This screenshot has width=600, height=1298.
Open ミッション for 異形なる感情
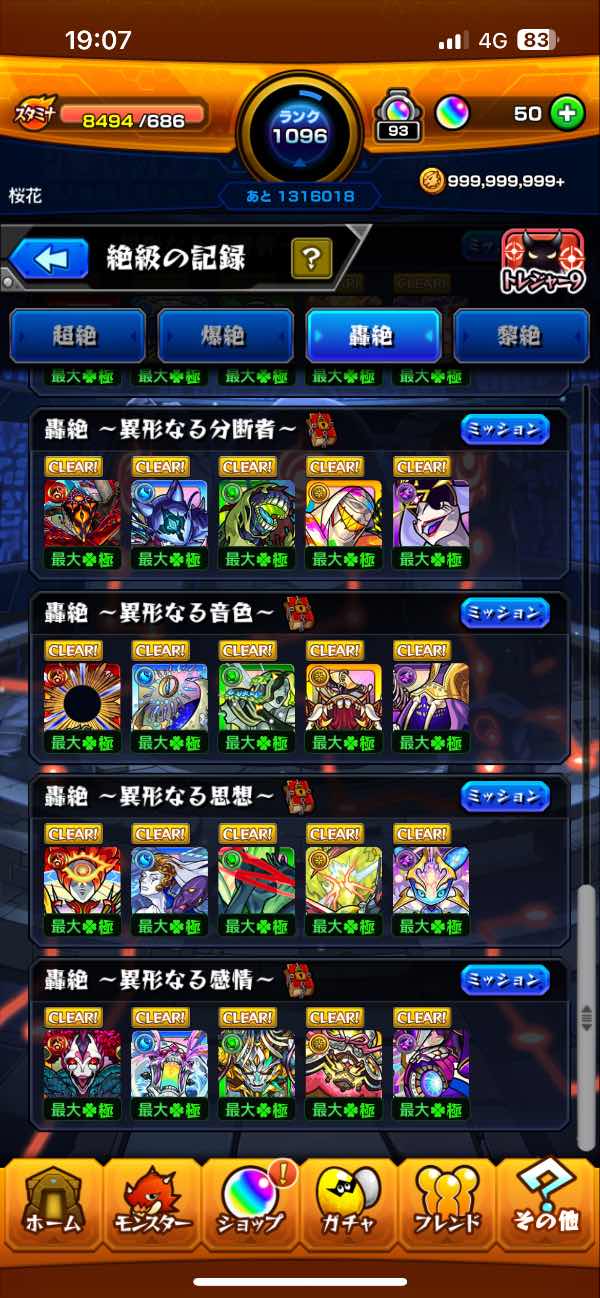click(x=505, y=979)
